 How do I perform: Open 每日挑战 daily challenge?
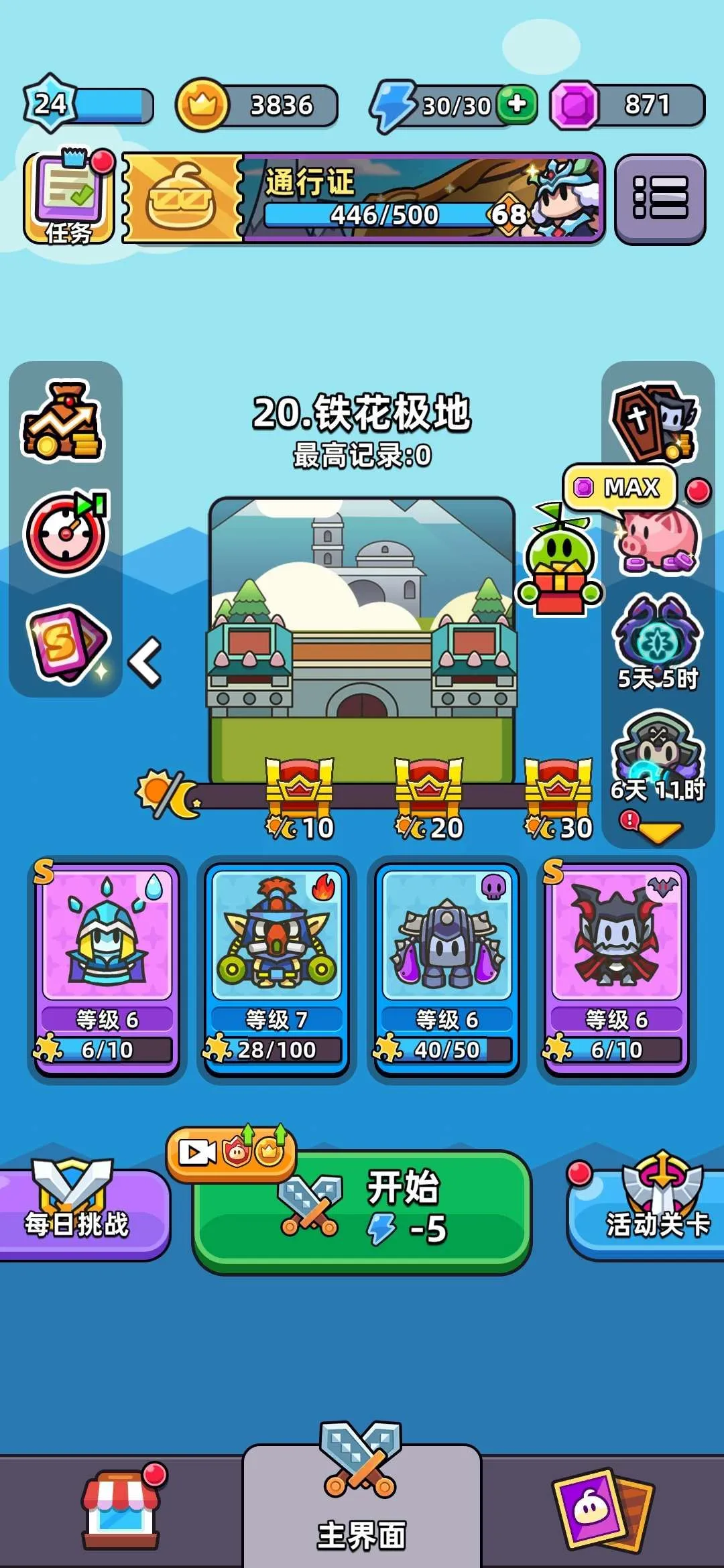[x=78, y=1213]
